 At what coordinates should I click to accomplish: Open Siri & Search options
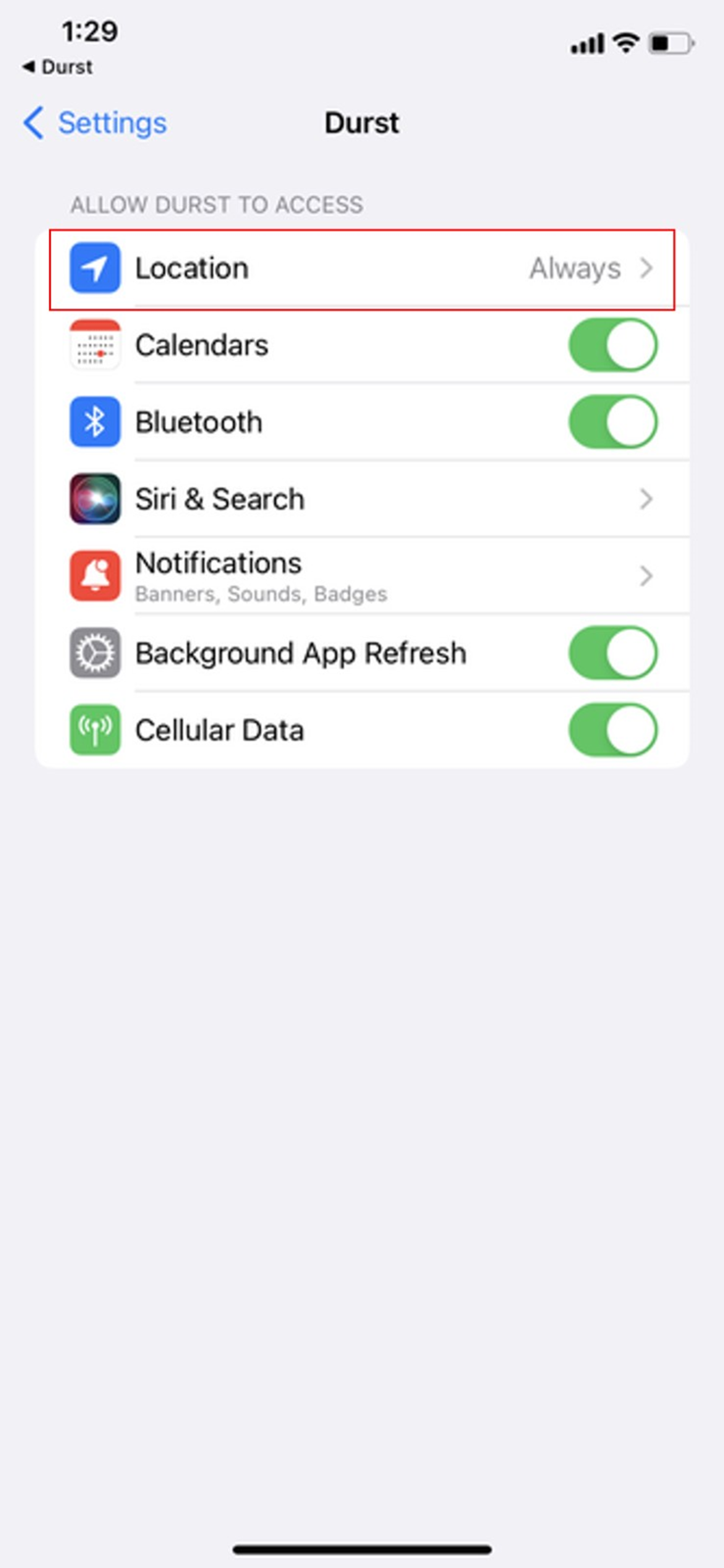click(362, 499)
